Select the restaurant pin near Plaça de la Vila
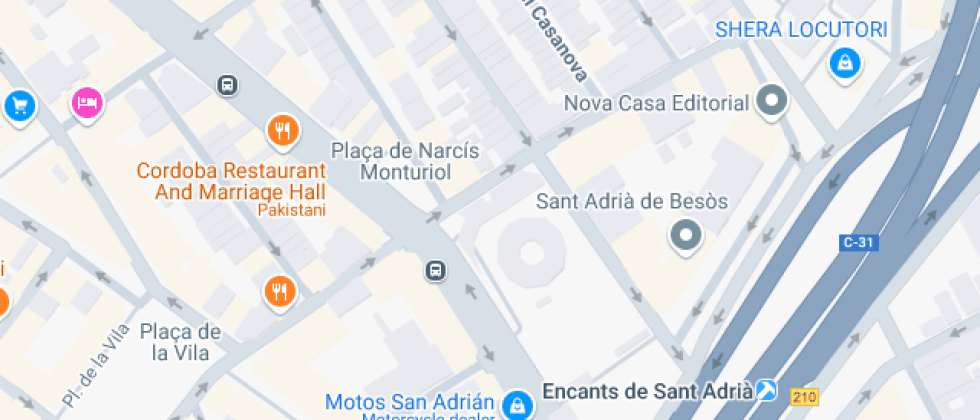 [280, 292]
